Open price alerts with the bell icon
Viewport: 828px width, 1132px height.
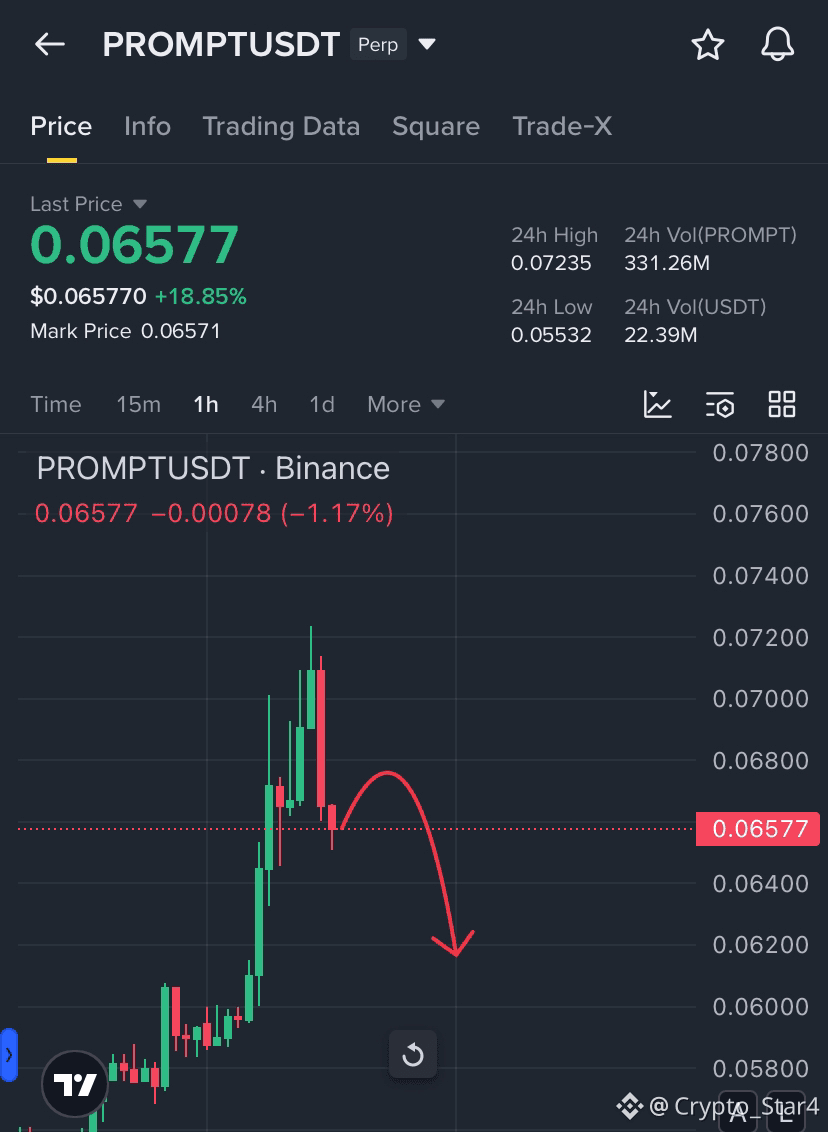point(776,44)
